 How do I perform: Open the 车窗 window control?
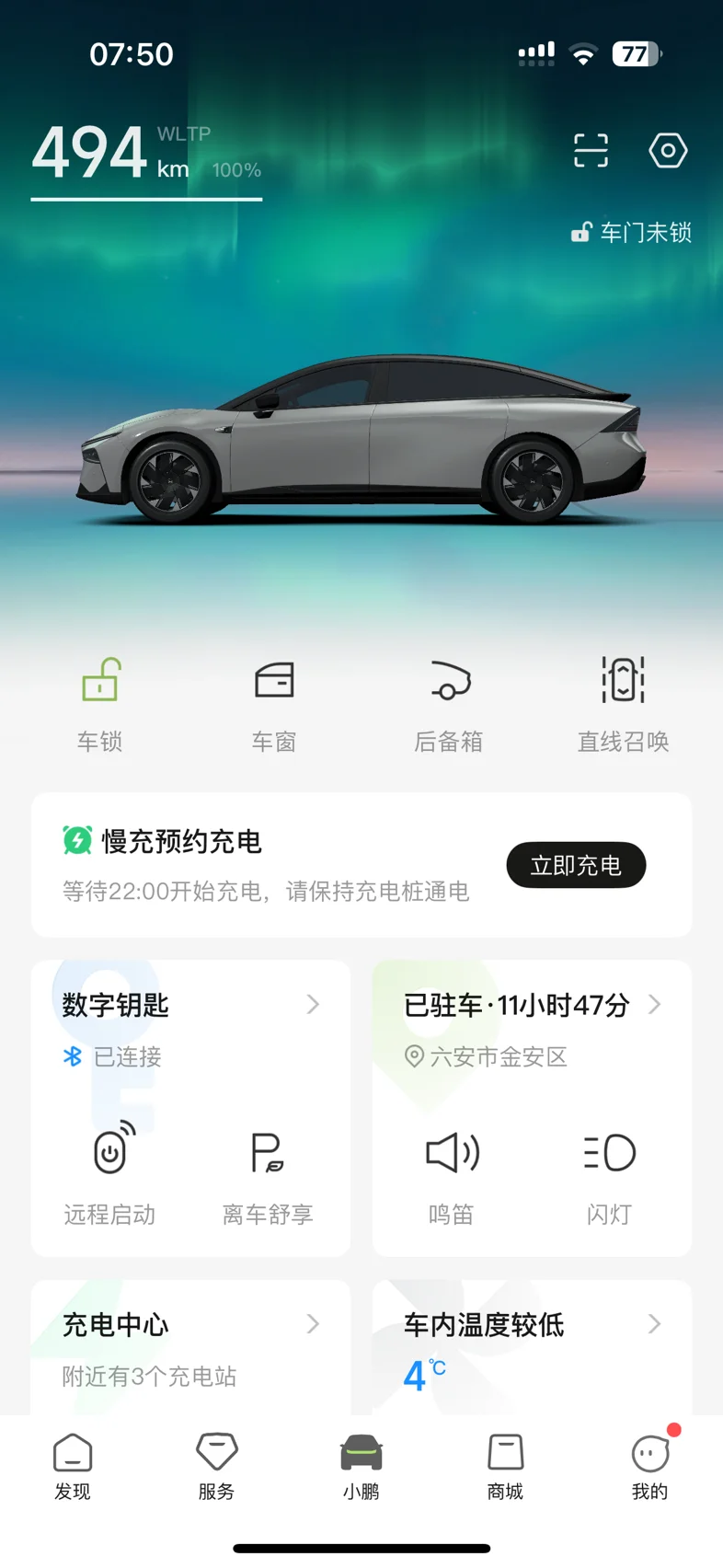[274, 705]
